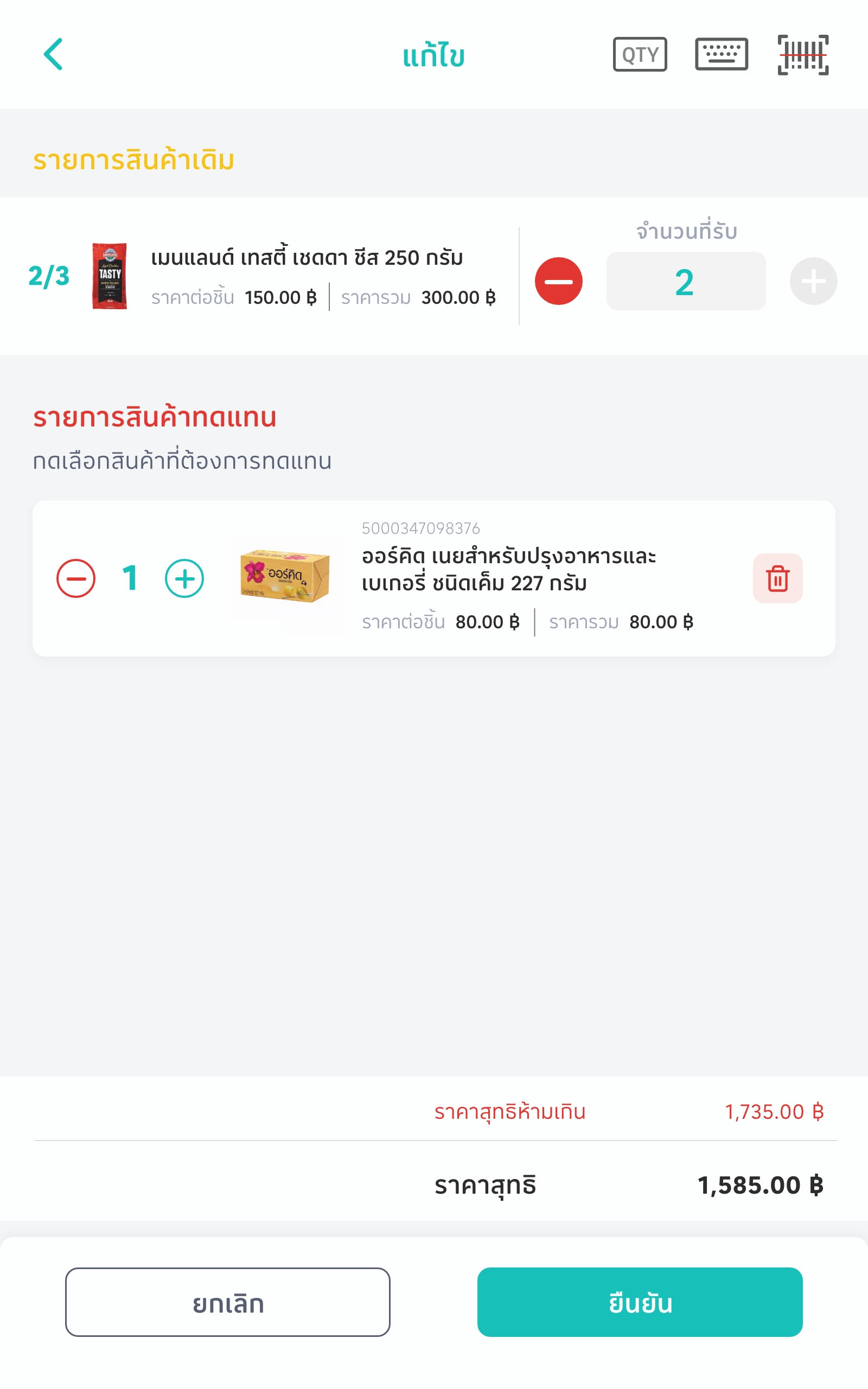Edit the received quantity field showing 2
Viewport: 868px width, 1389px height.
(685, 281)
